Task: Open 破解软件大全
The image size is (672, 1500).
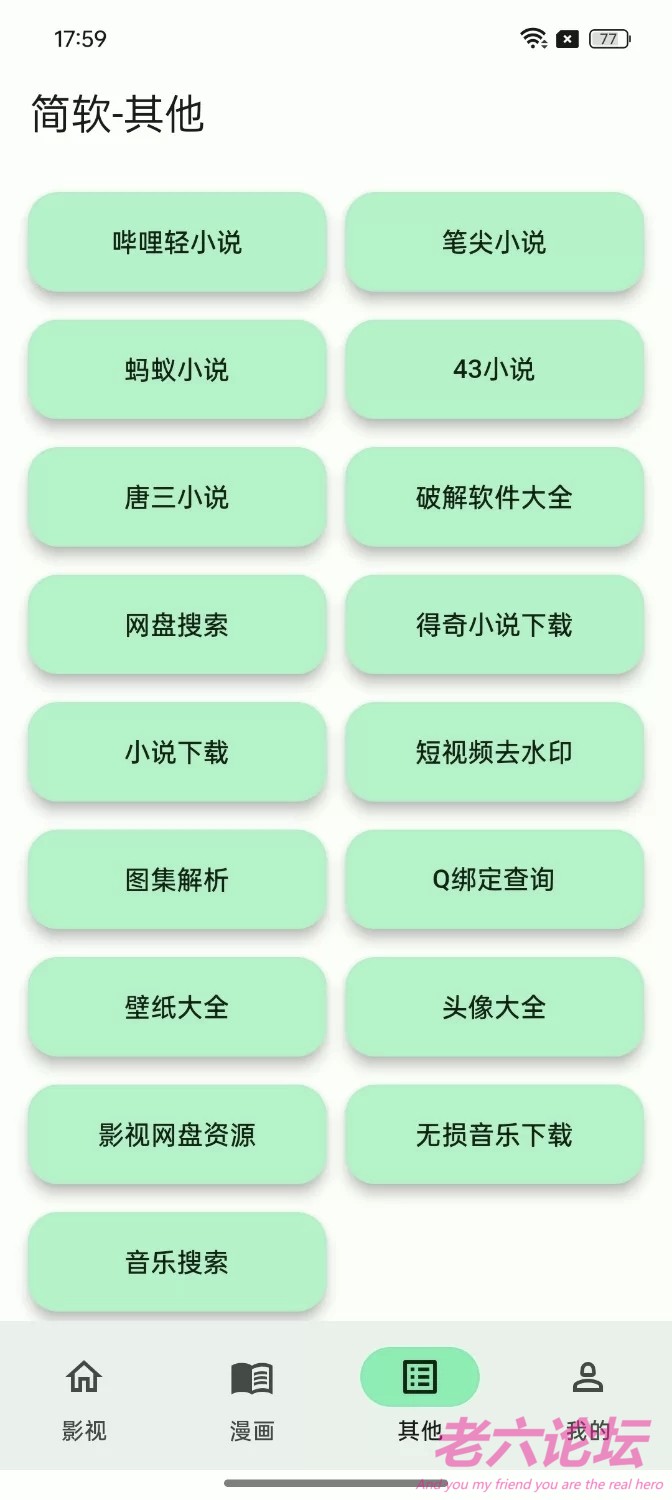Action: [494, 497]
